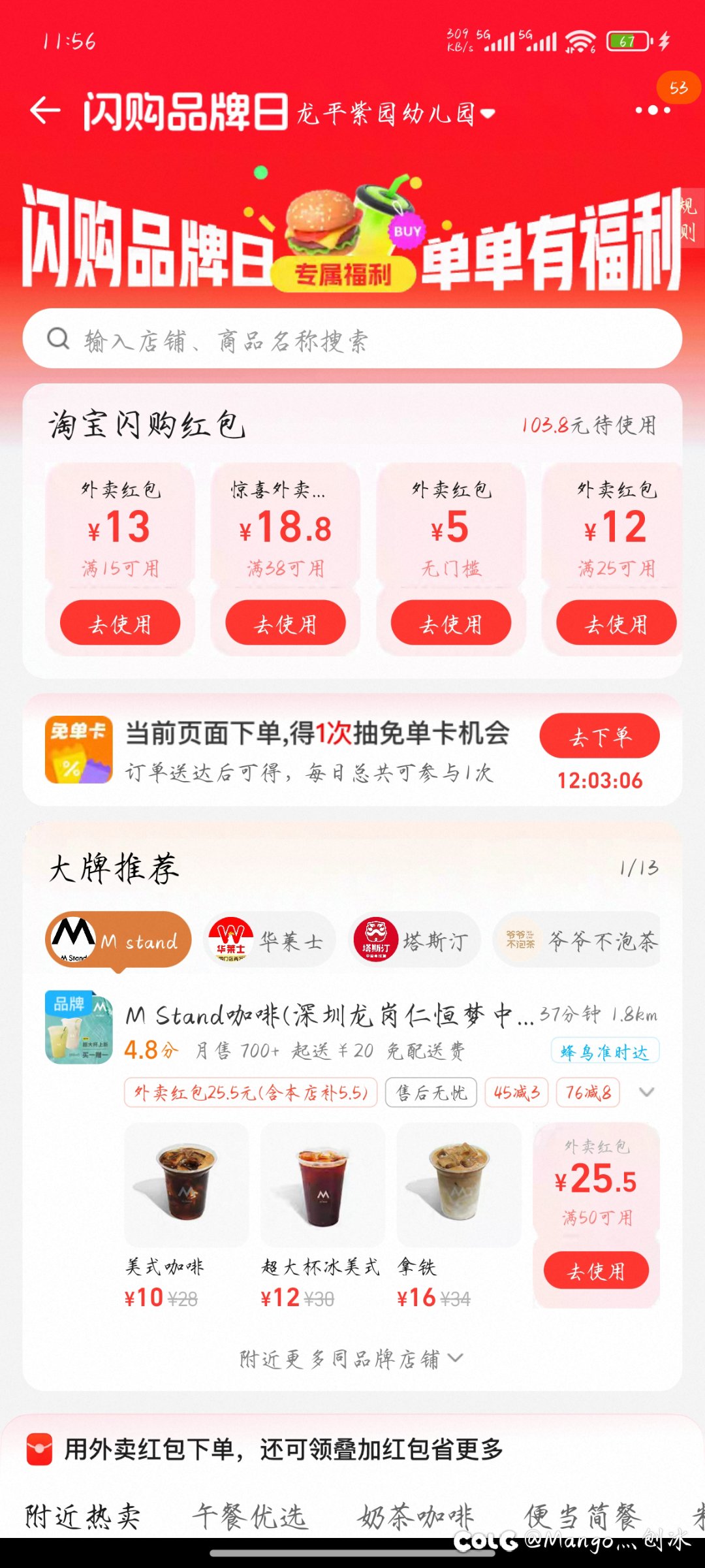Go back using the top arrow
This screenshot has height=1568, width=705.
(x=46, y=110)
